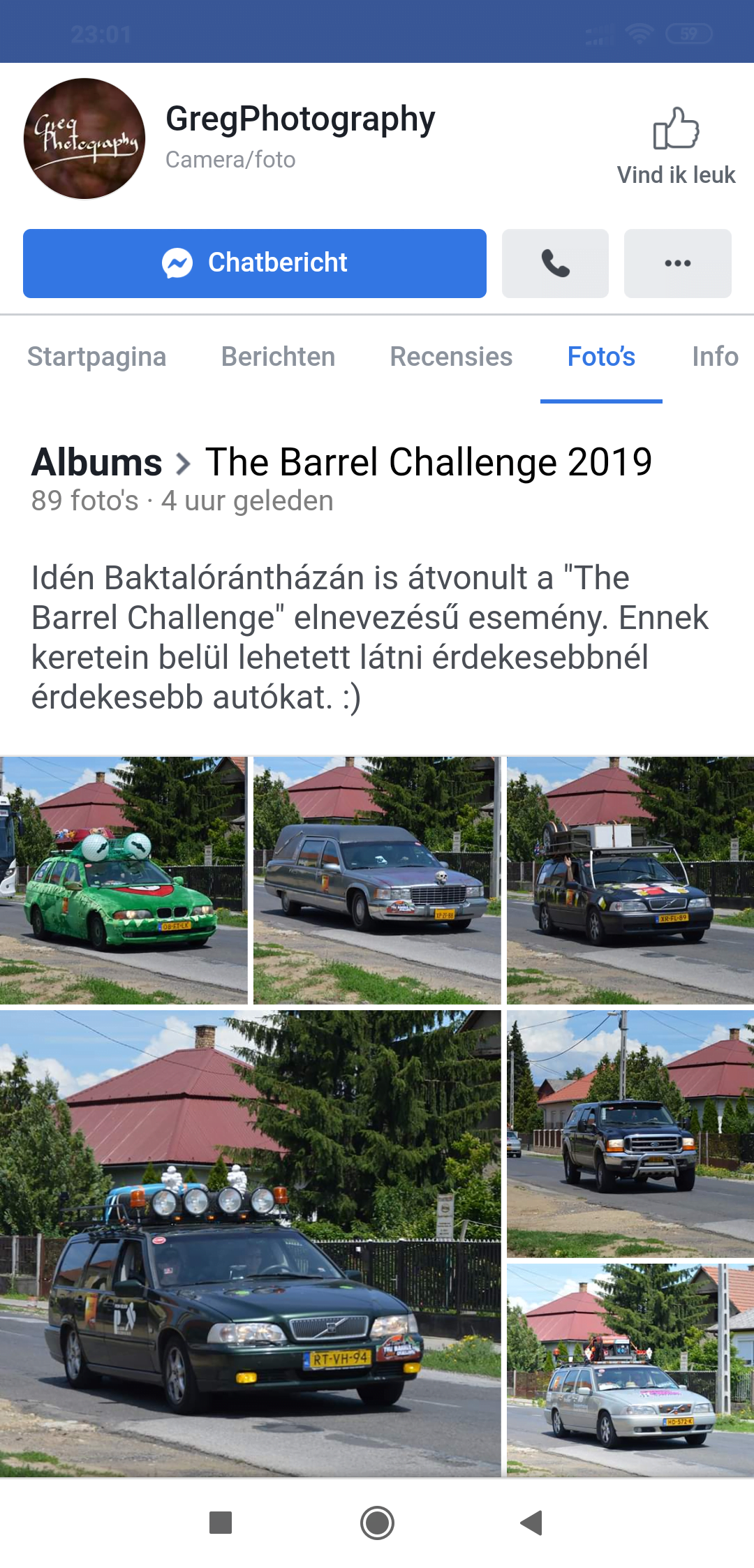754x1568 pixels.
Task: View the large green Volvo RT-VH-94 photo
Action: pyautogui.click(x=250, y=1243)
